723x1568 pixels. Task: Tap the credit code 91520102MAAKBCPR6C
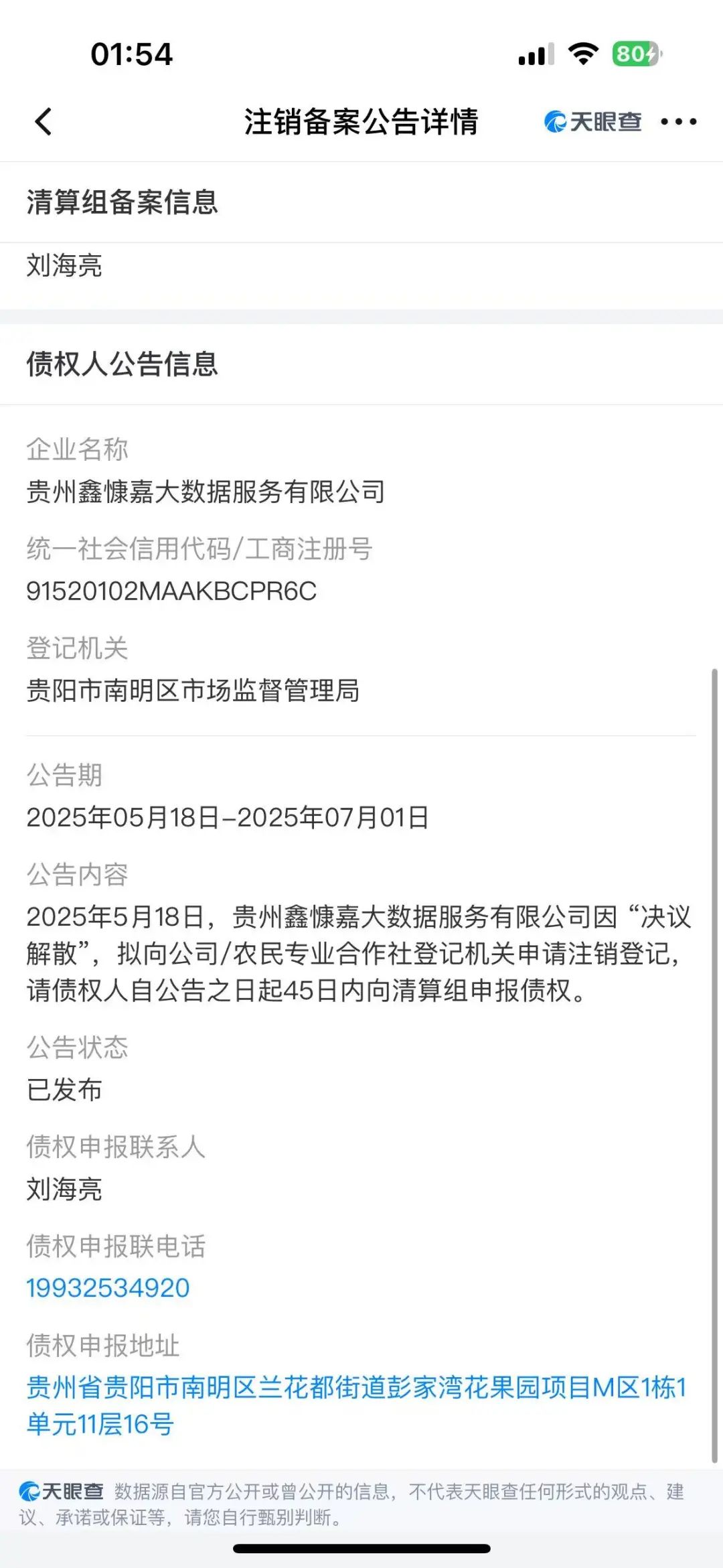[x=173, y=591]
